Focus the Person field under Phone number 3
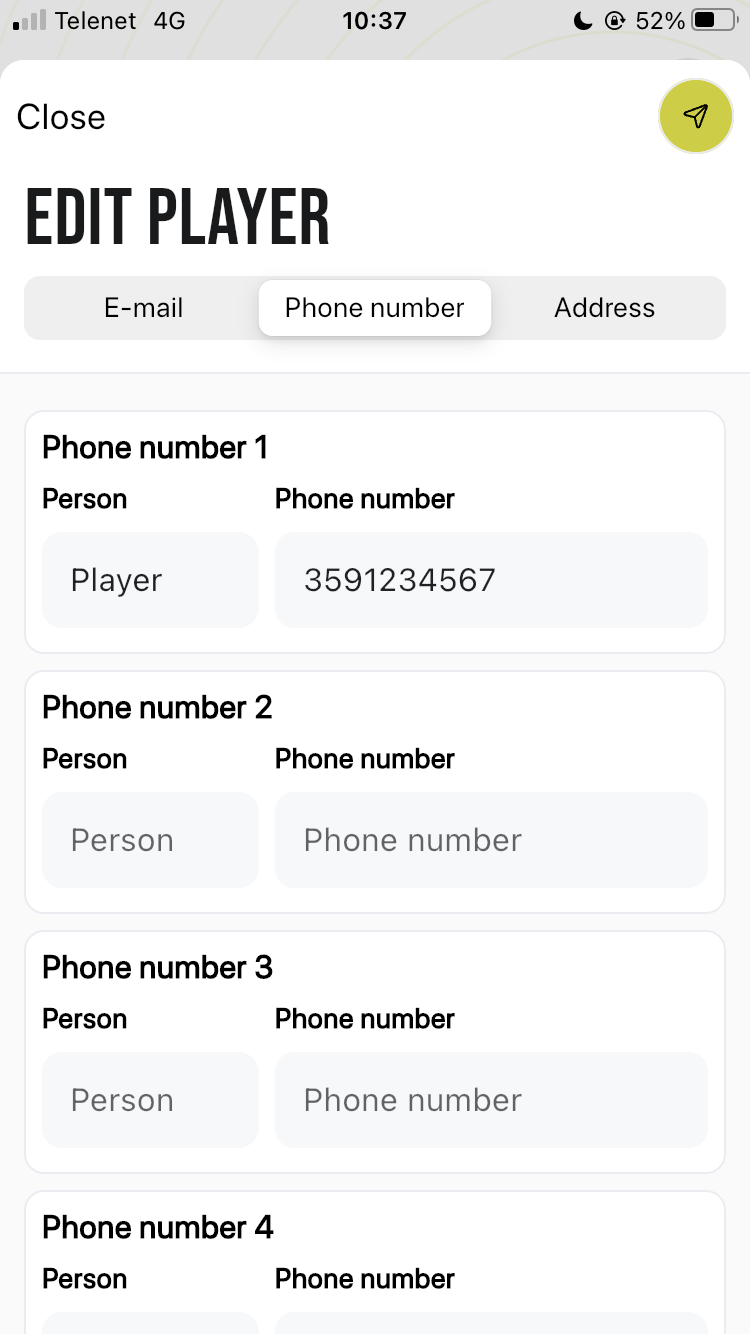 pos(150,1100)
